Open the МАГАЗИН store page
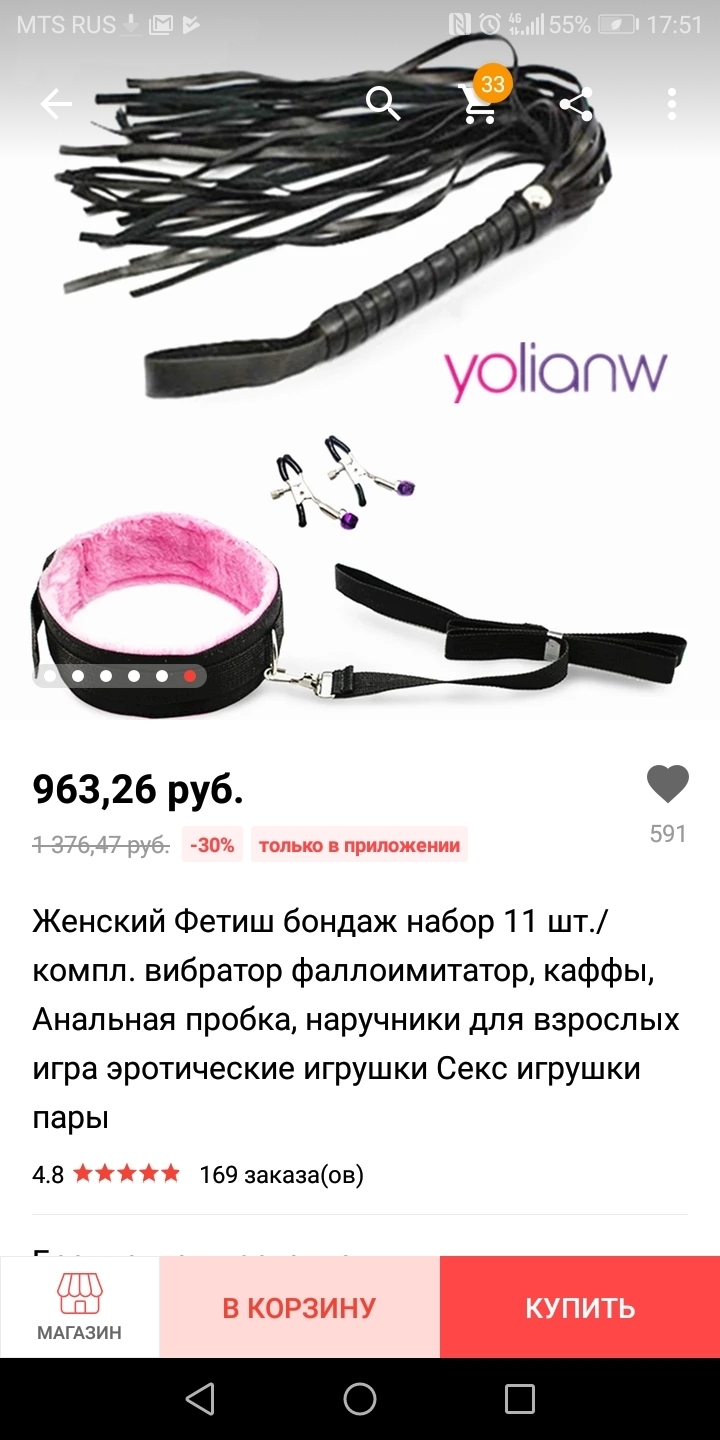 tap(80, 1306)
